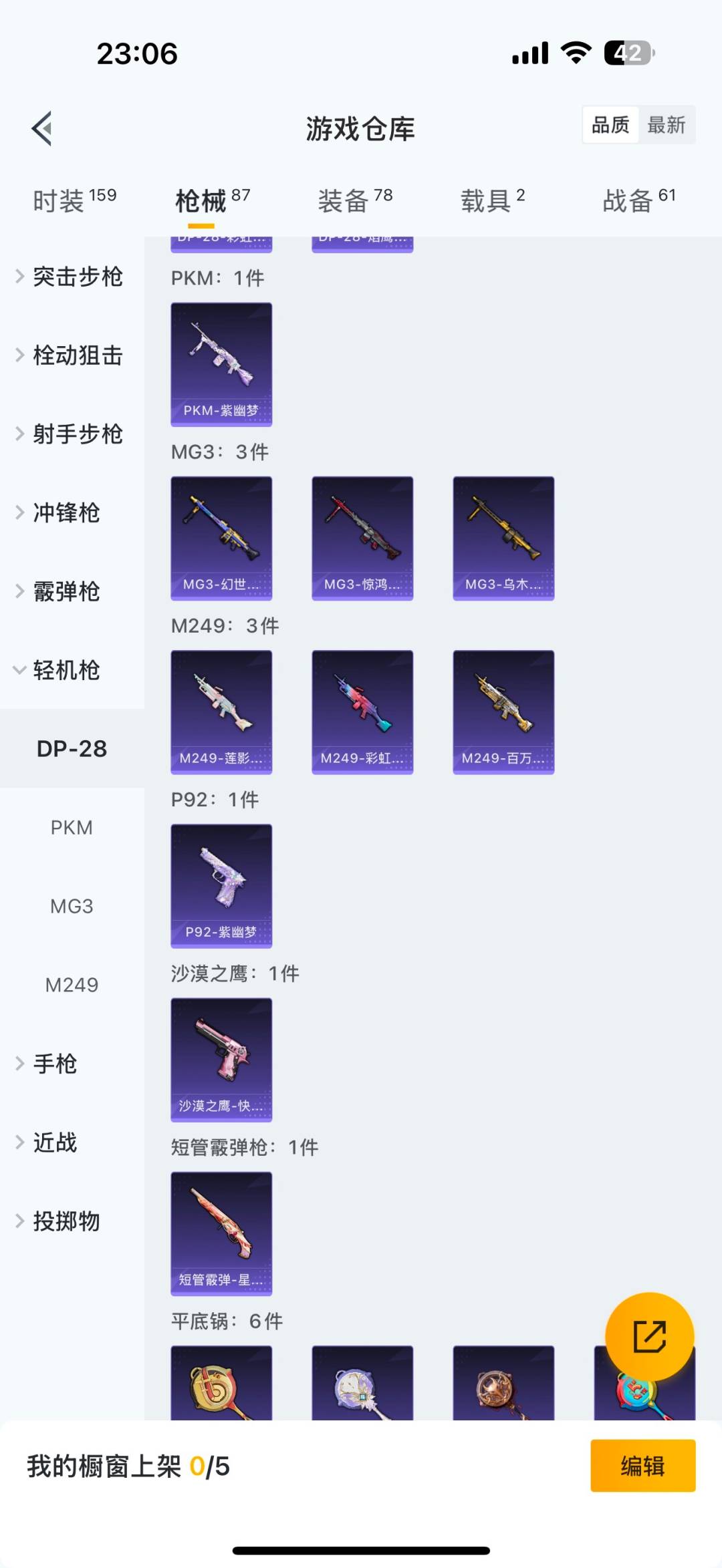722x1568 pixels.
Task: View the P92-紫幽梦 pistol skin
Action: [221, 885]
